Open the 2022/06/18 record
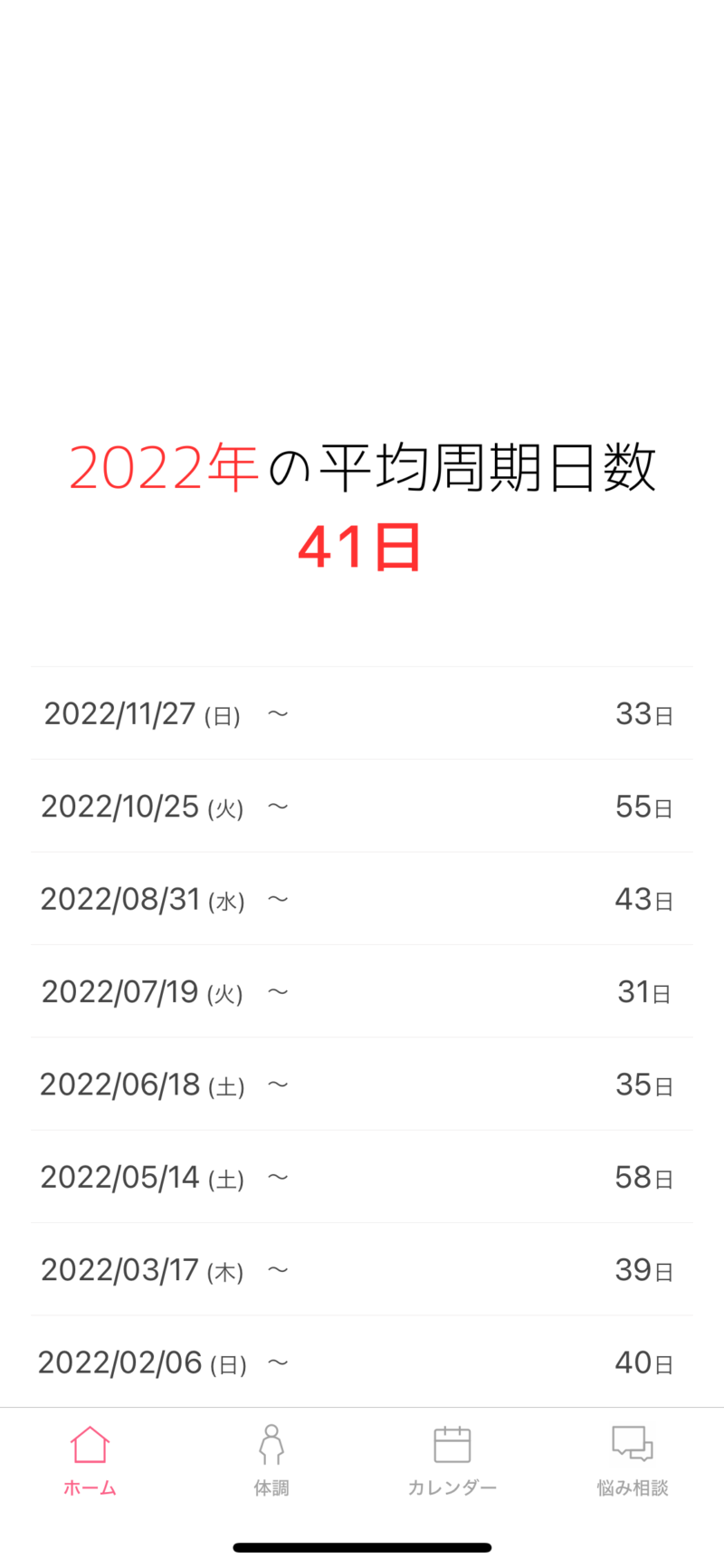The height and width of the screenshot is (1568, 724). click(362, 1084)
